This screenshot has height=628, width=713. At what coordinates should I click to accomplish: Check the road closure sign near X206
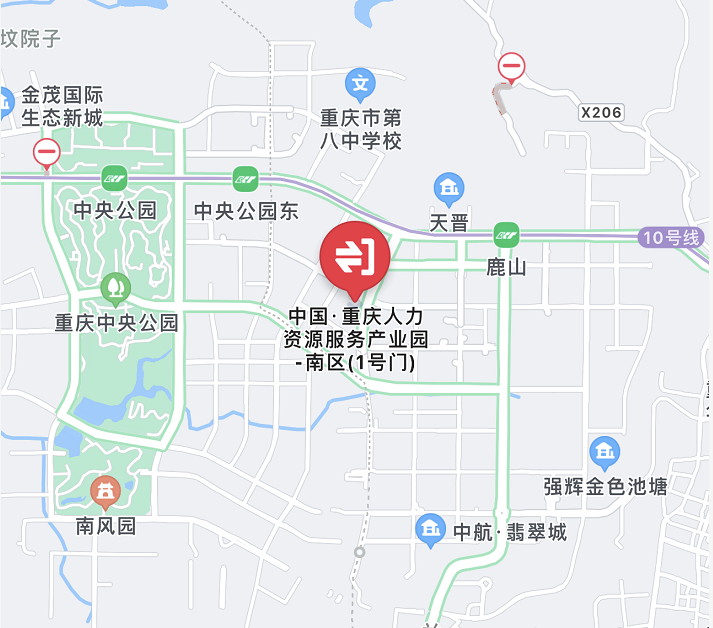511,68
